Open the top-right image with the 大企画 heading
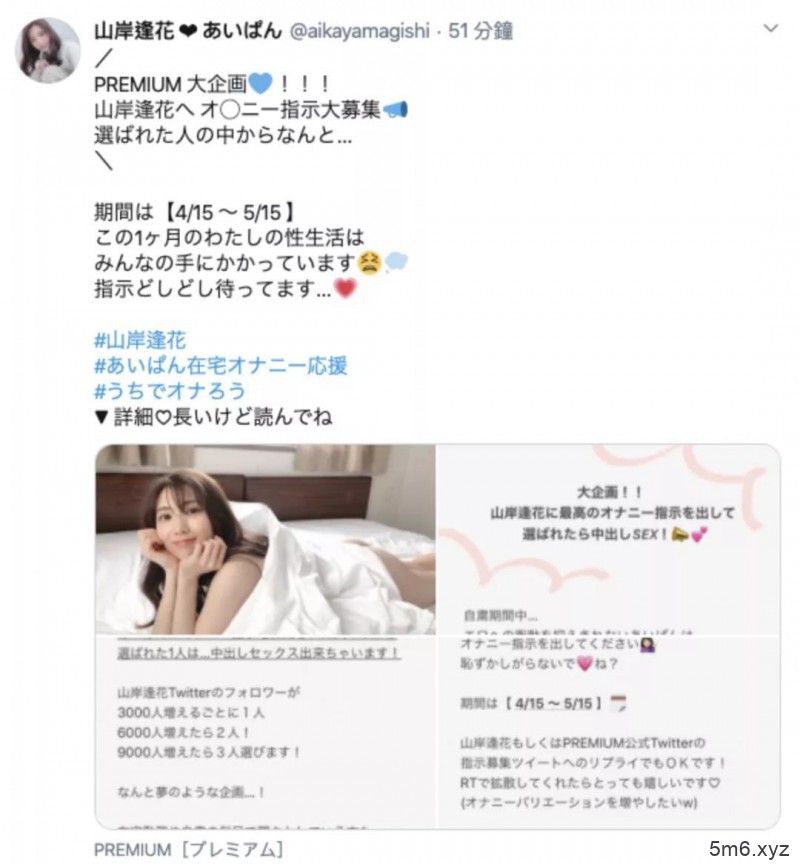 (x=609, y=540)
